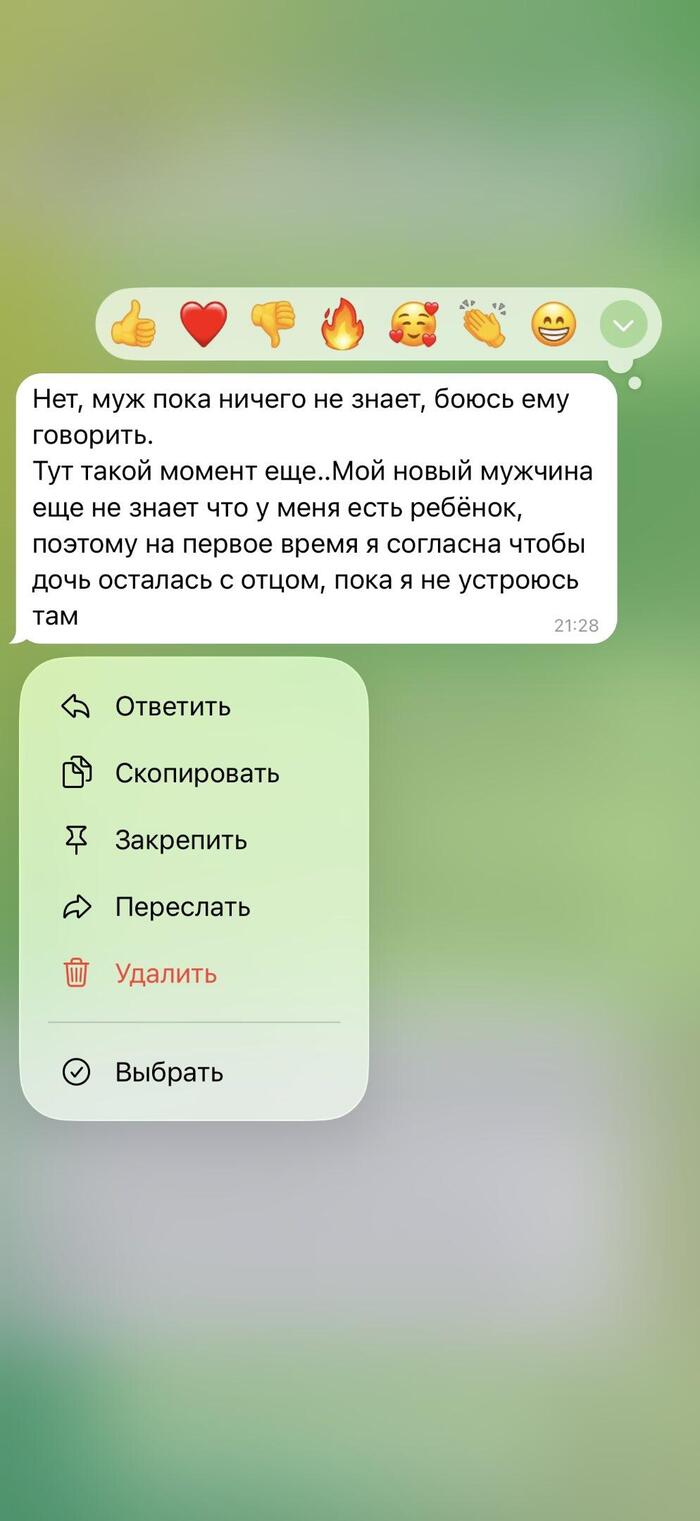
Task: Expand the full reactions list
Action: [x=624, y=325]
